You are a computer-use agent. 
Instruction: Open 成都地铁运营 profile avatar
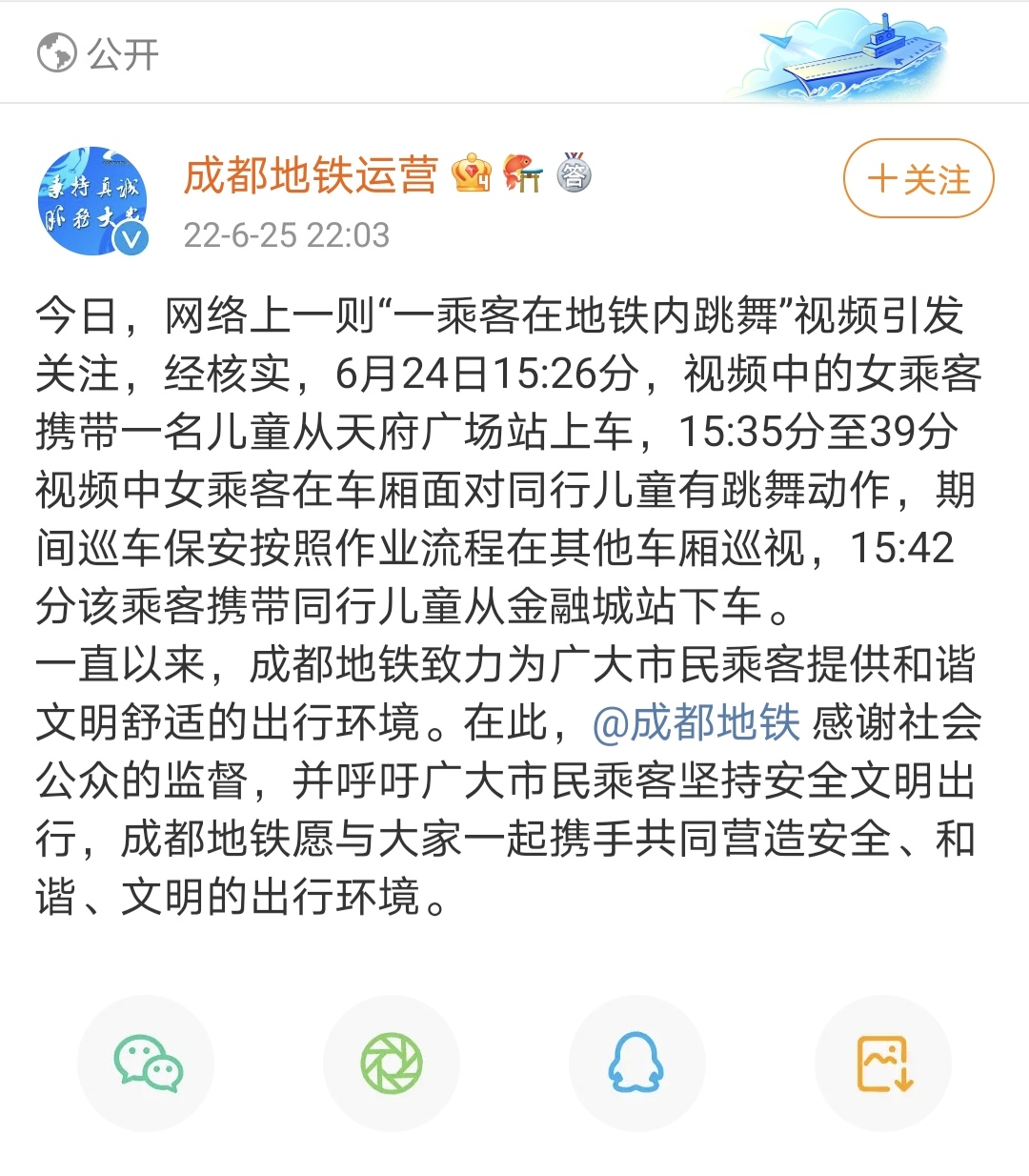[93, 201]
